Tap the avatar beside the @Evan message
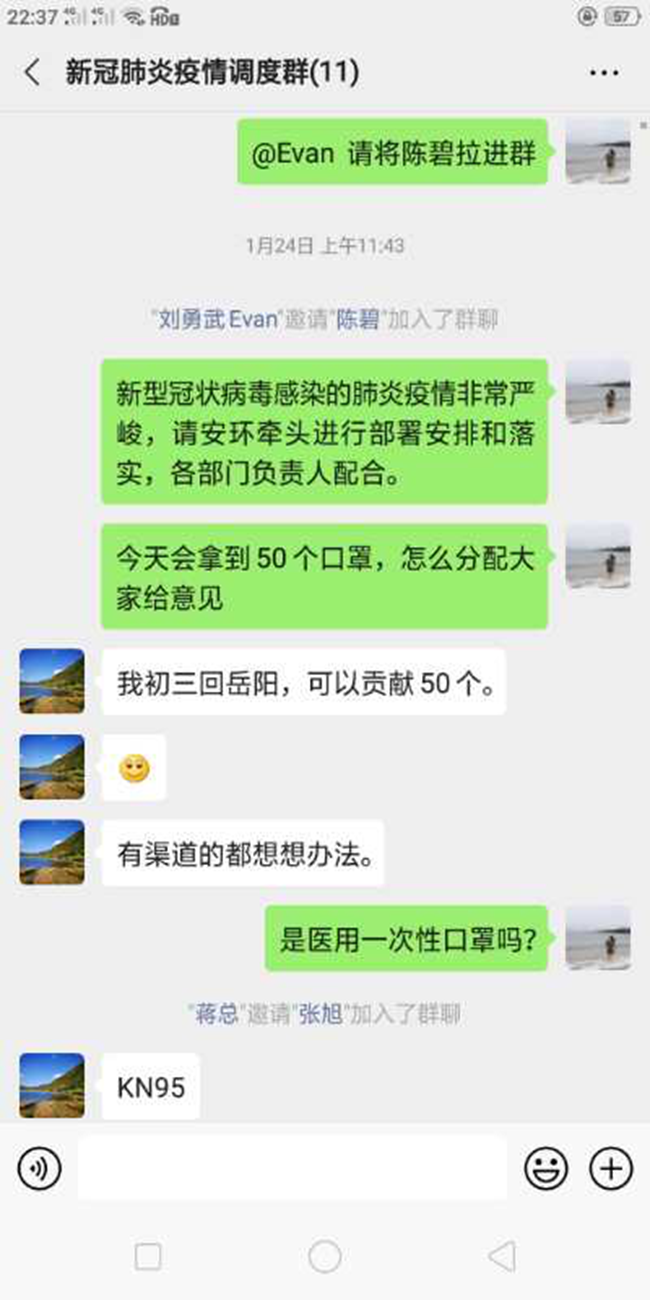The image size is (650, 1300). click(598, 152)
